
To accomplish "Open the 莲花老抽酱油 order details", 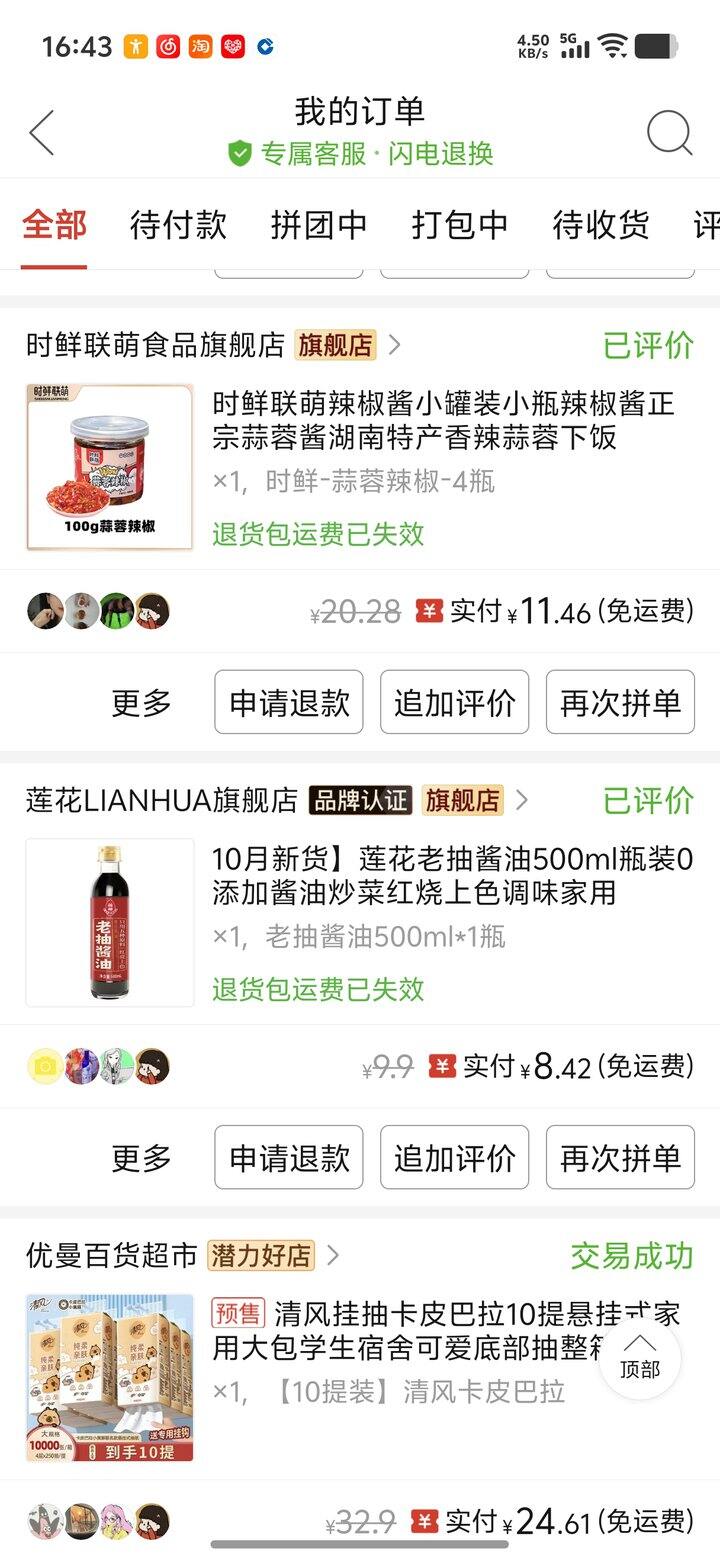I will (452, 876).
